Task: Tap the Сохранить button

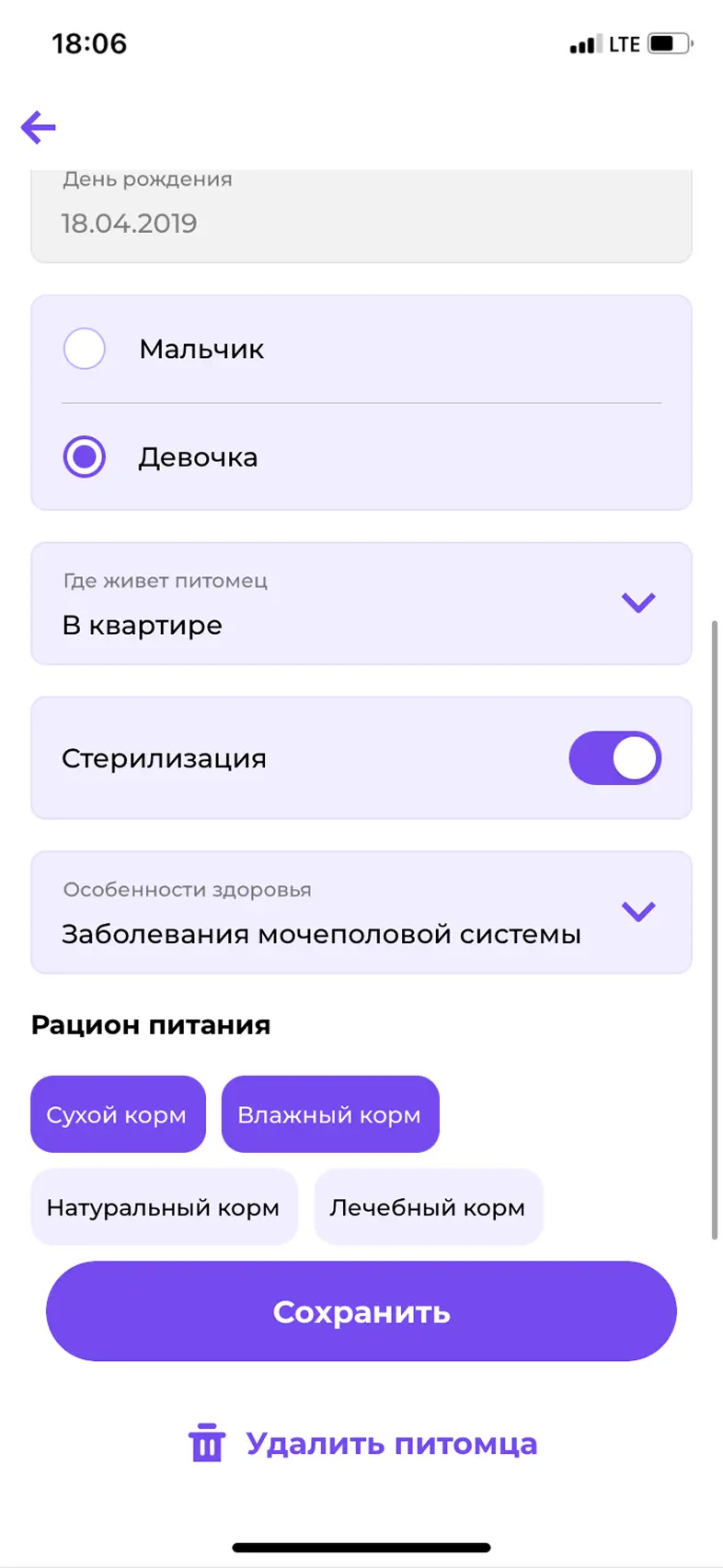Action: (361, 1311)
